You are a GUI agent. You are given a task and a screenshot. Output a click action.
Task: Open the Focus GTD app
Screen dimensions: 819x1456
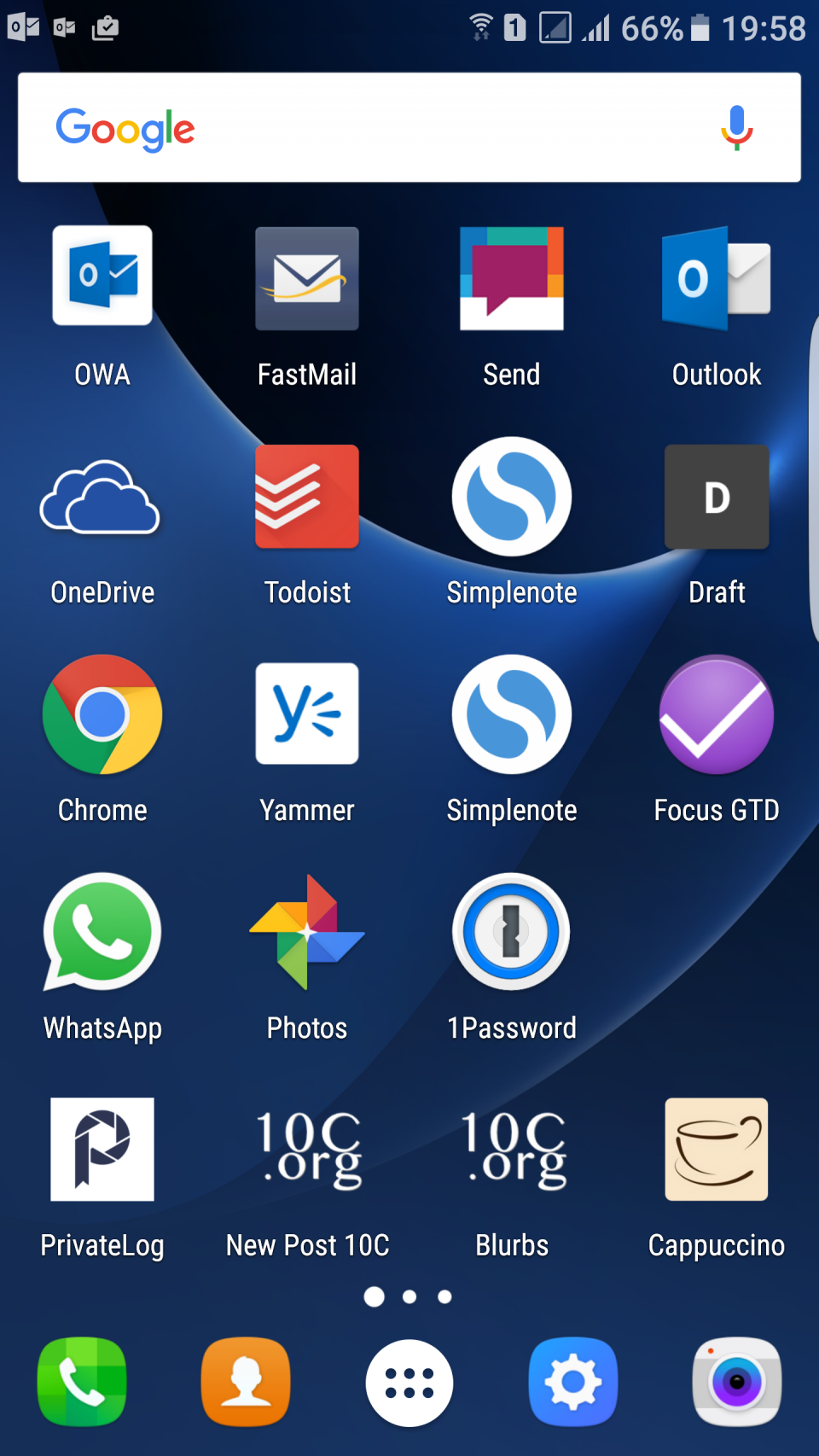pyautogui.click(x=717, y=714)
